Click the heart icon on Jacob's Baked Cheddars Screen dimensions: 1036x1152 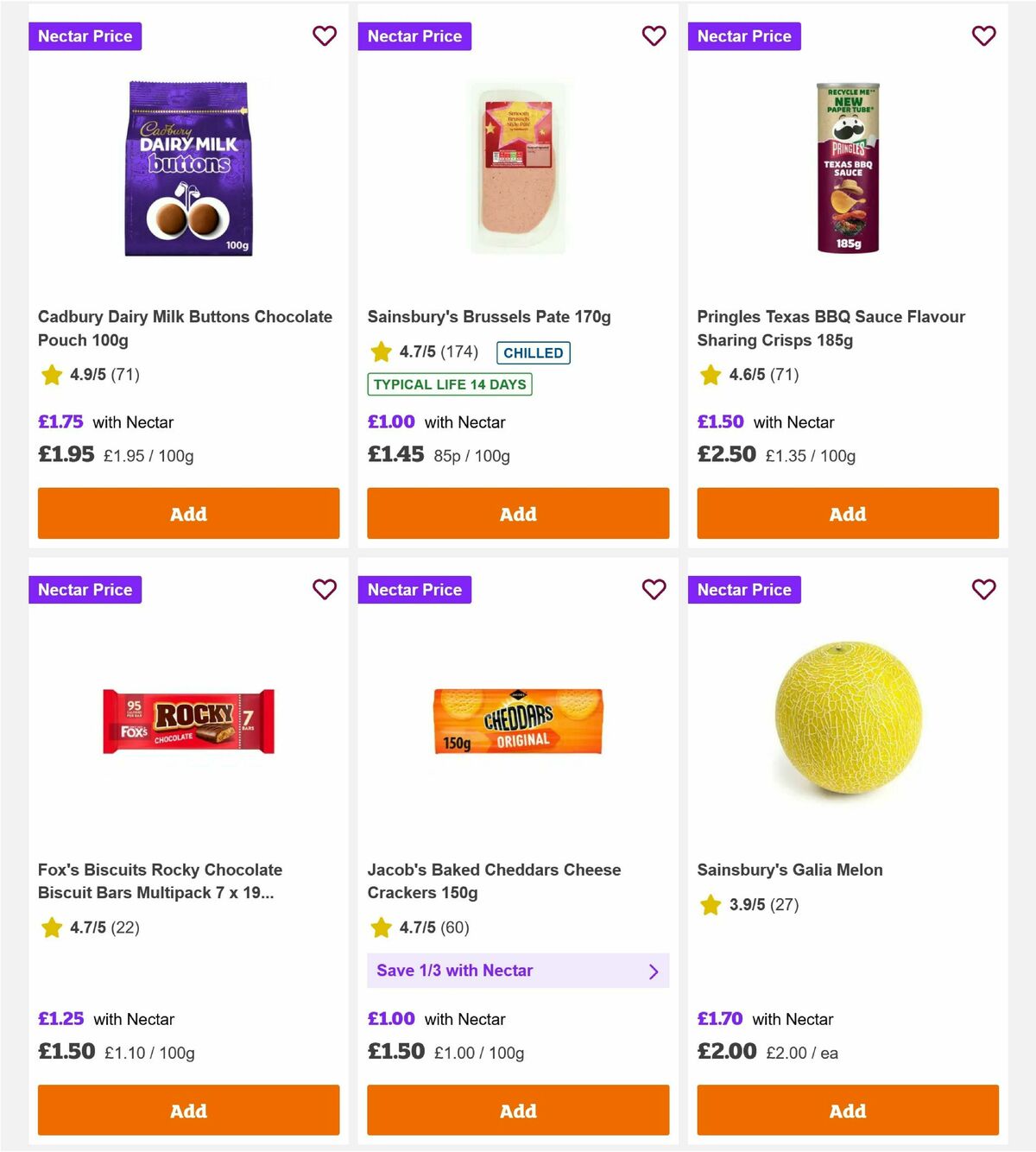[654, 590]
